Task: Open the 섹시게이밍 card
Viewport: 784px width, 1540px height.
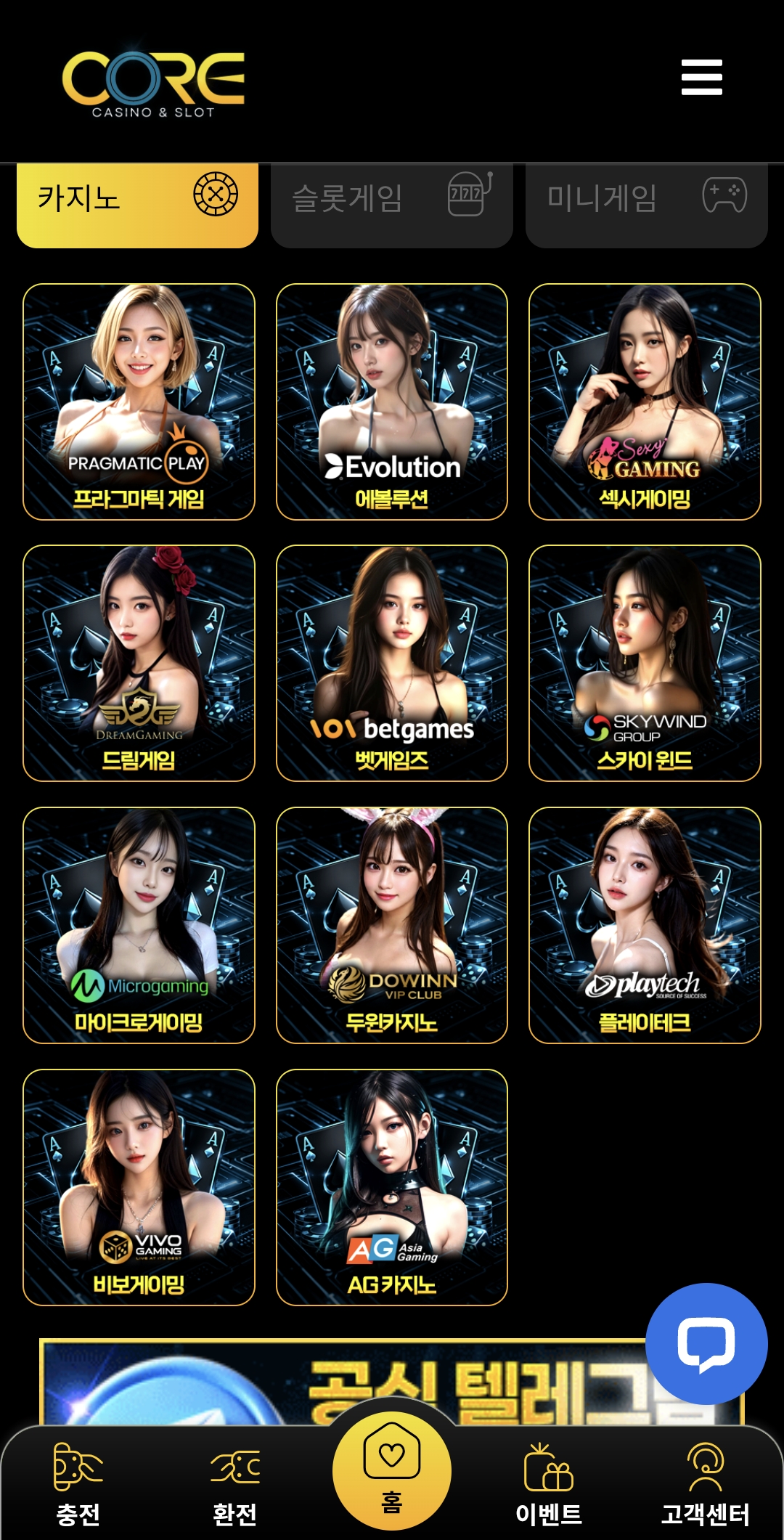Action: click(x=645, y=402)
